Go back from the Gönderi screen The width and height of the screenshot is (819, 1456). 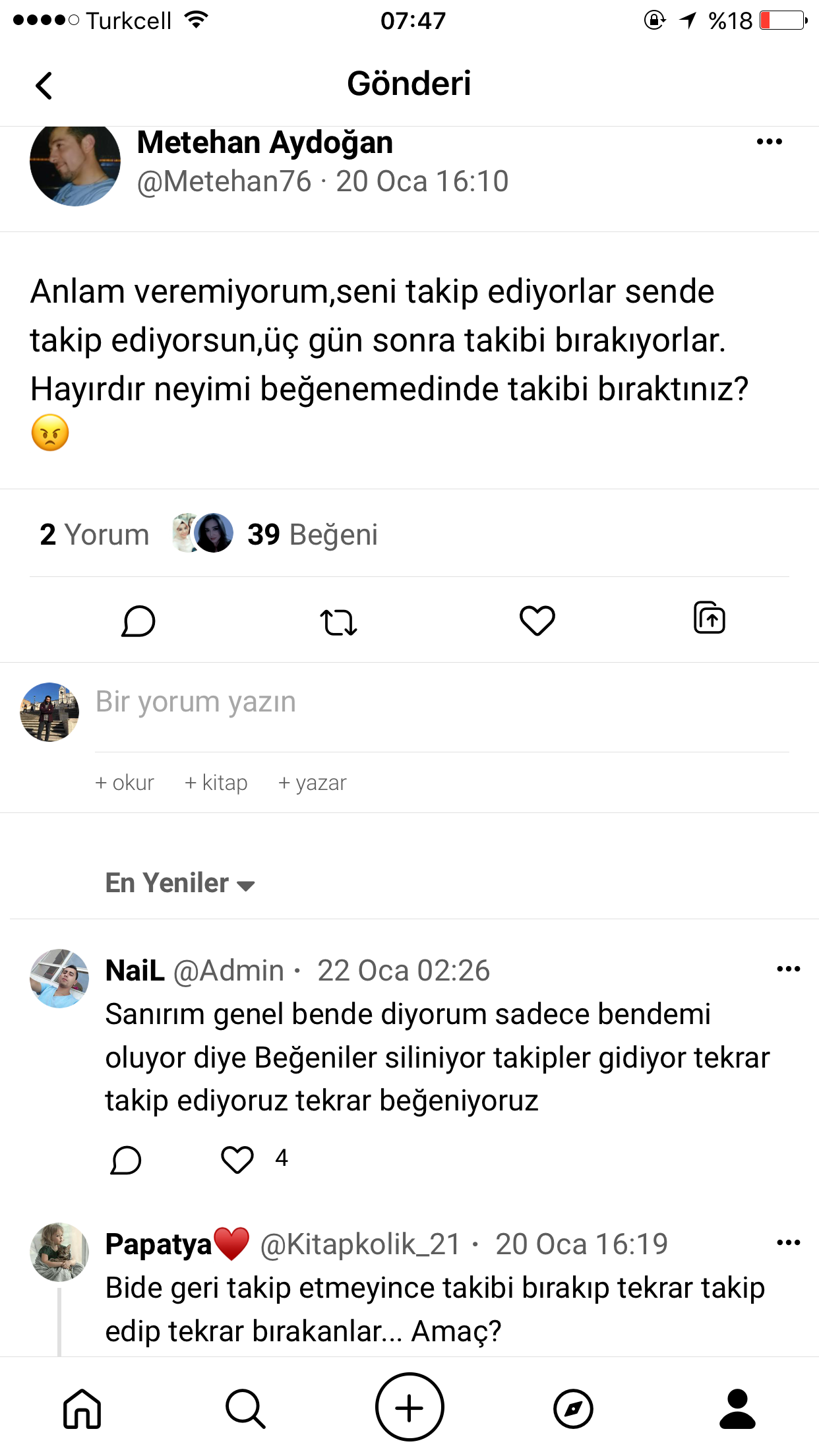pos(44,86)
